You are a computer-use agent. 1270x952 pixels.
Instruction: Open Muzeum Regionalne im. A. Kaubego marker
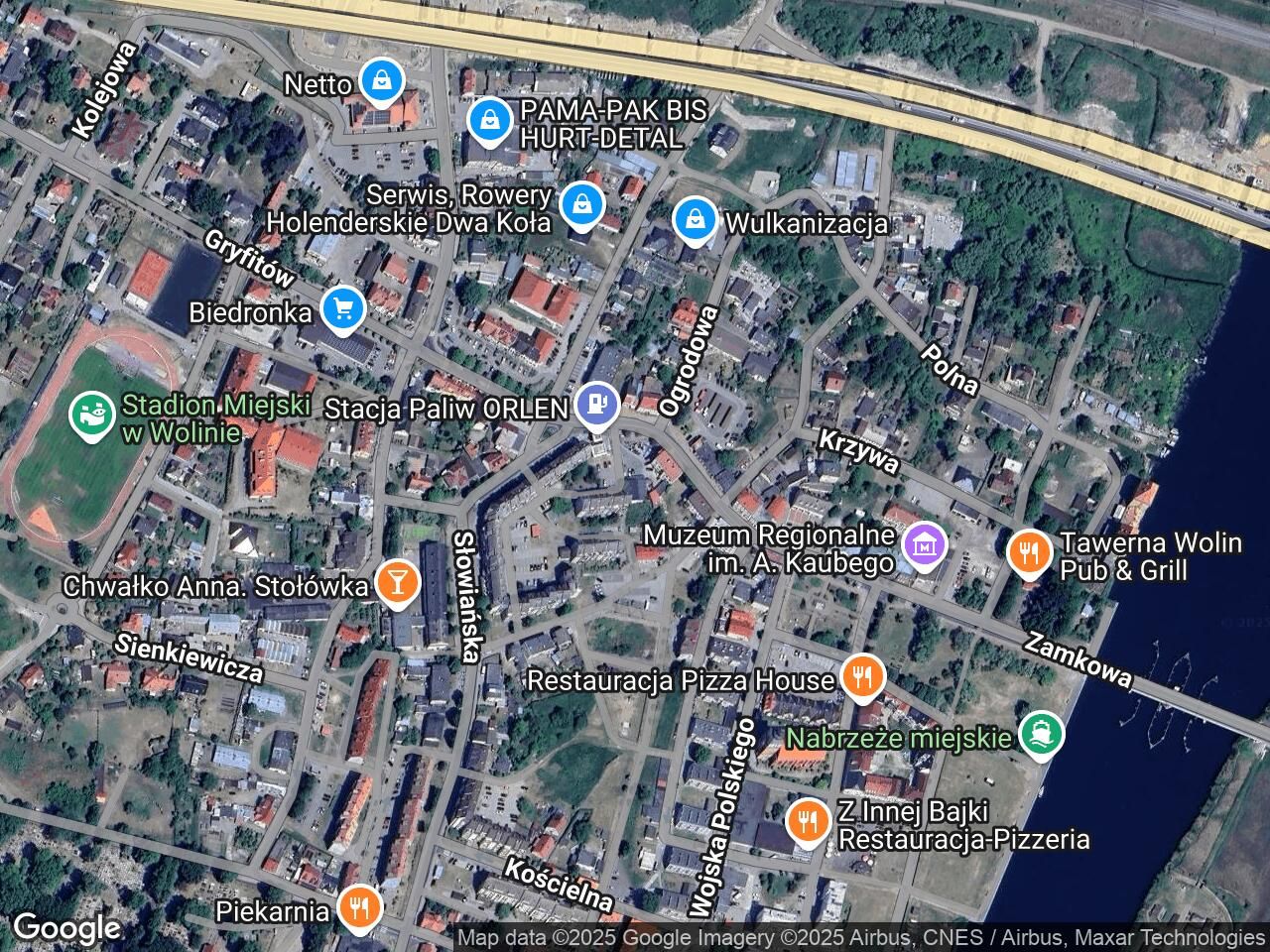pyautogui.click(x=926, y=544)
